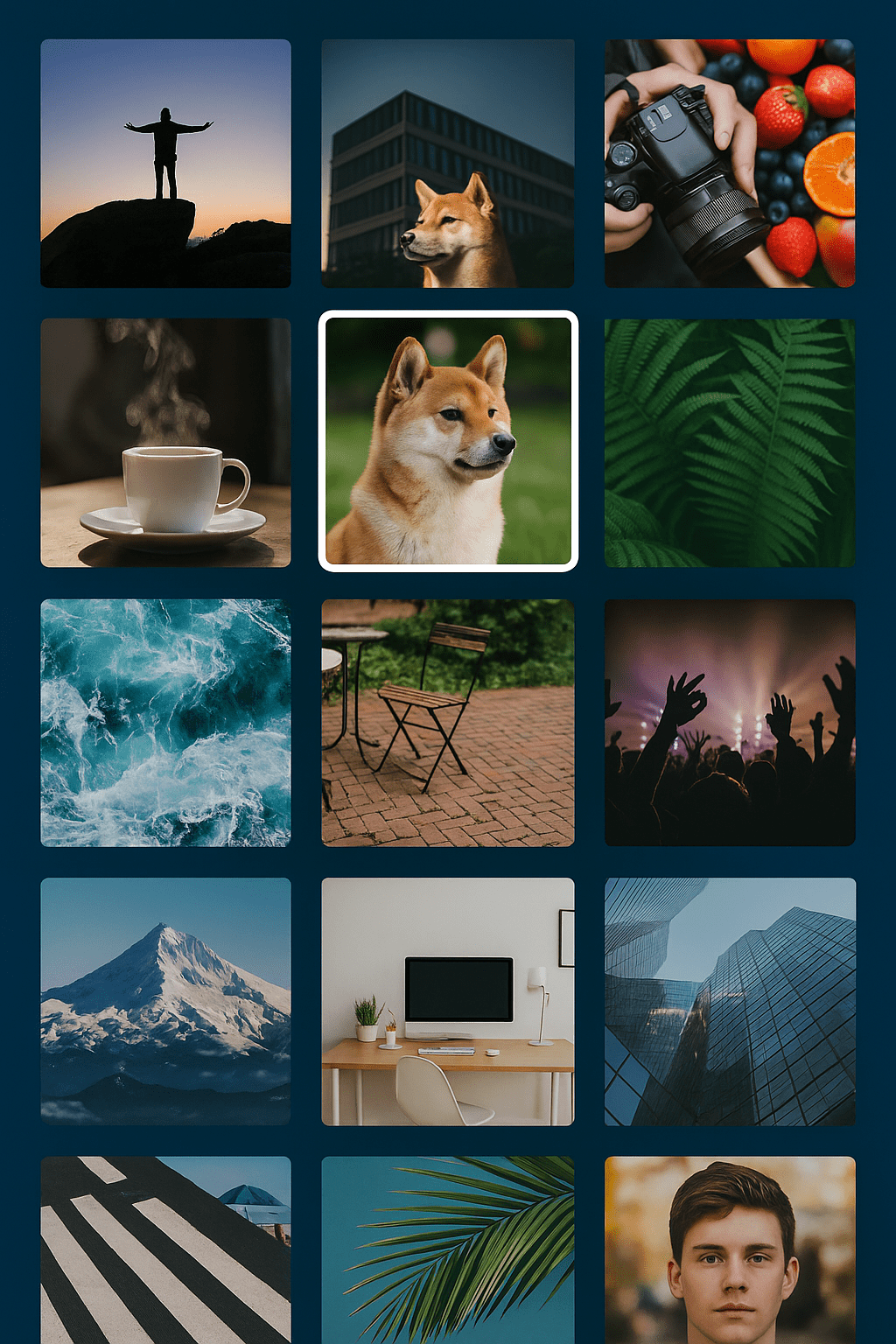The image size is (896, 1344).
Task: Open the crosswalk stripes photo
Action: tap(165, 1249)
